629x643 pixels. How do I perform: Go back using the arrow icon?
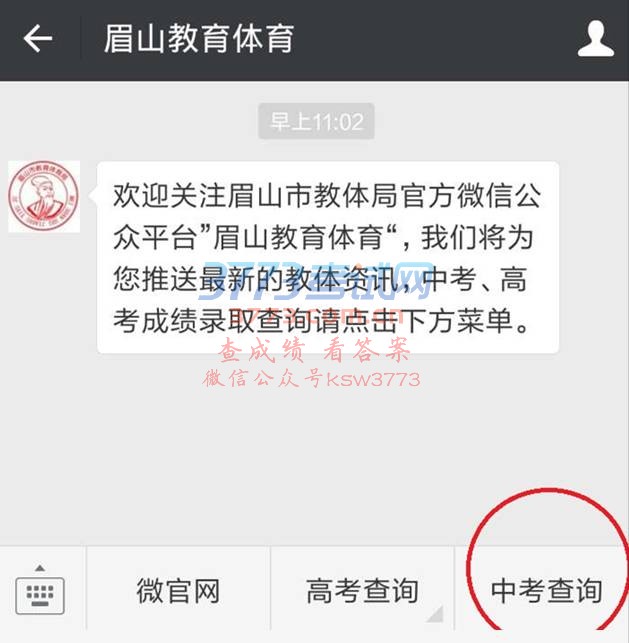38,40
